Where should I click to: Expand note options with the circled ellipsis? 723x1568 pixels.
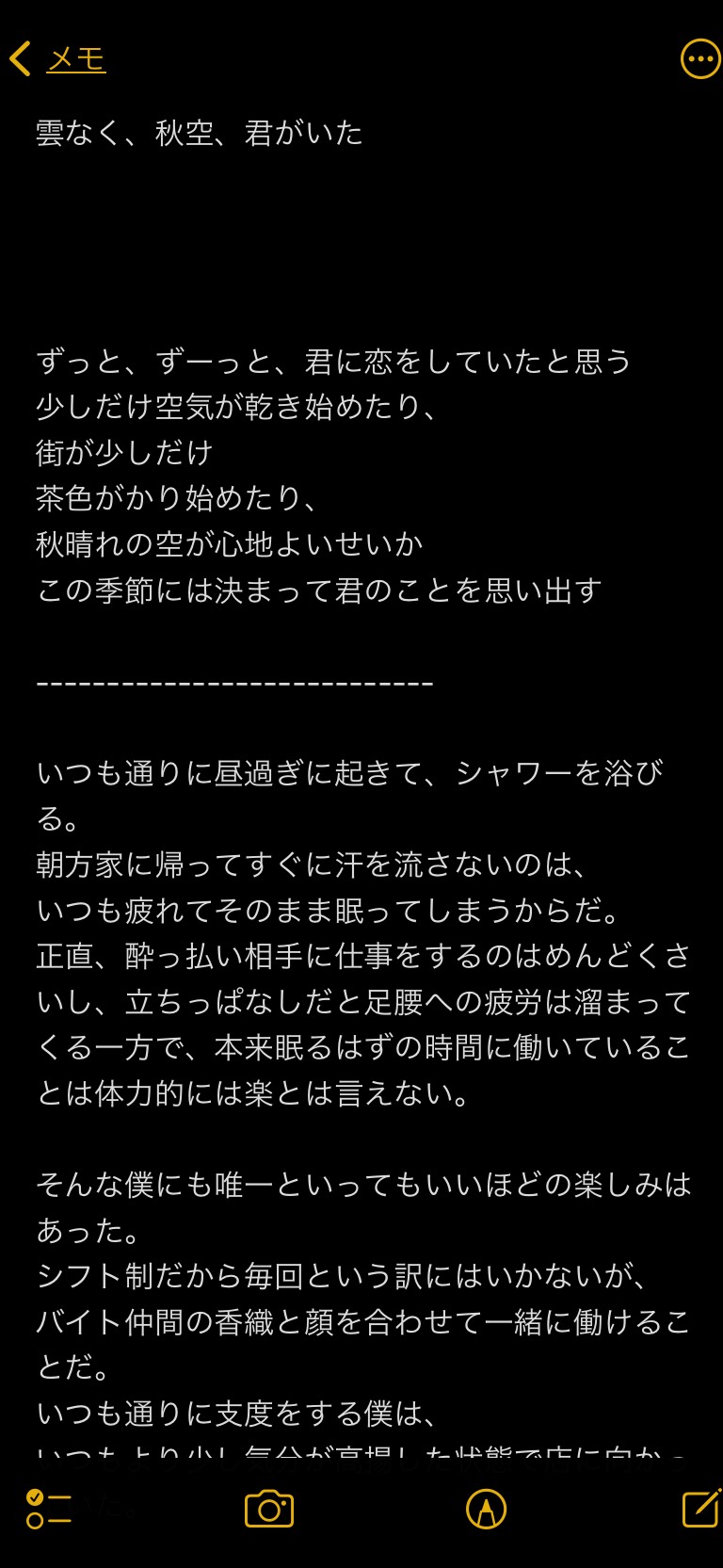coord(699,57)
